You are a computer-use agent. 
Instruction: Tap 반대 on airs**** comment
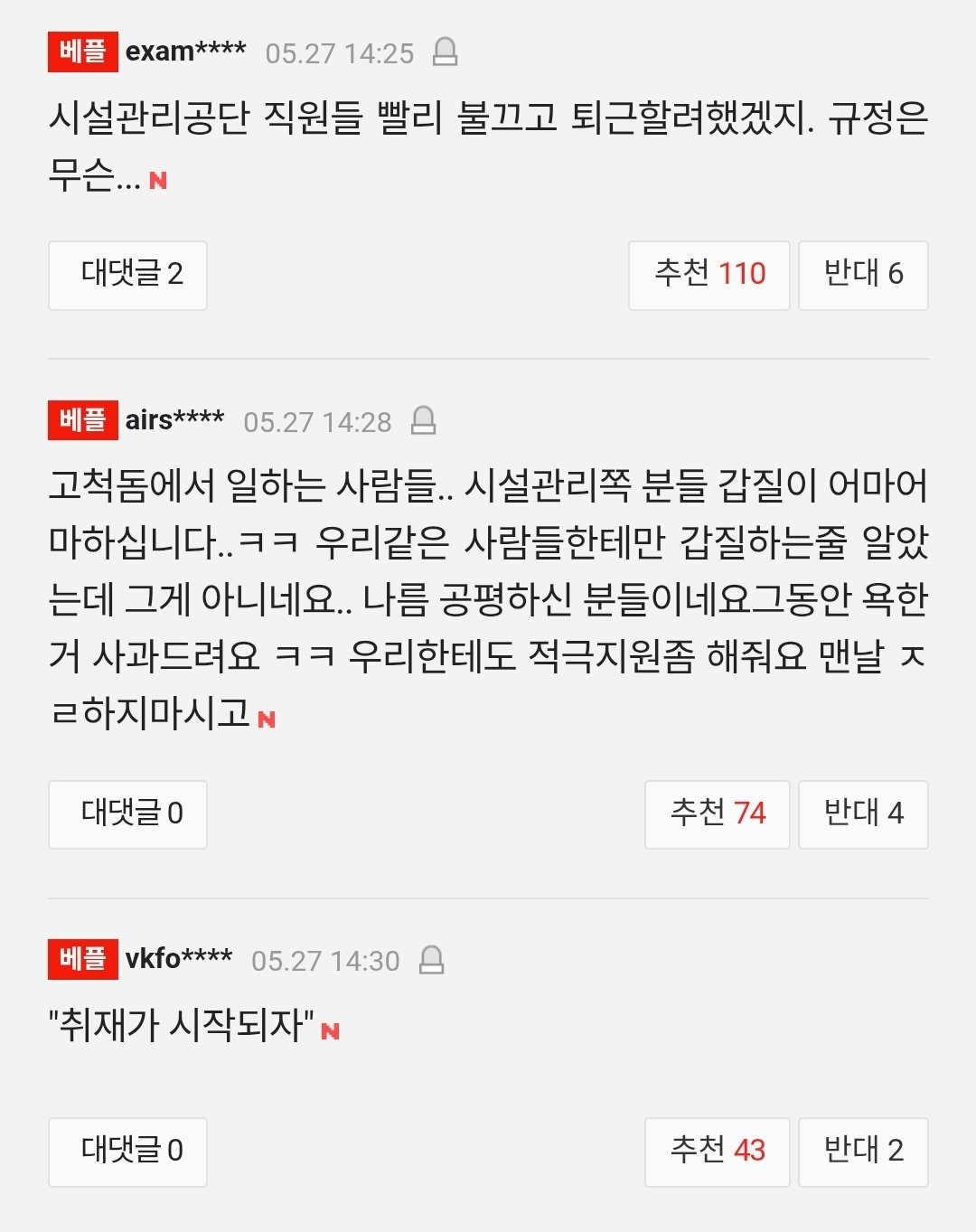863,814
